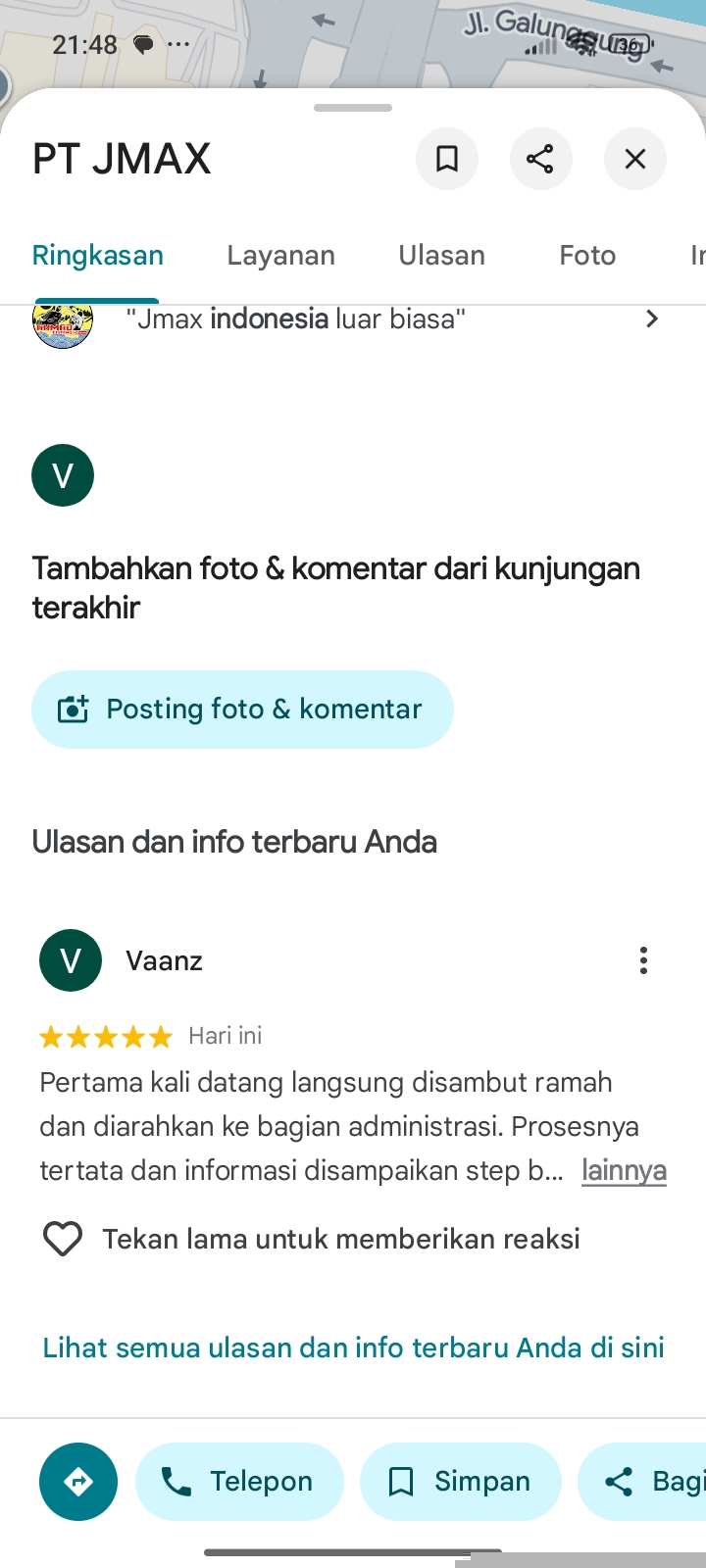The width and height of the screenshot is (706, 1568).
Task: Switch to the Ulasan tab
Action: point(441,256)
